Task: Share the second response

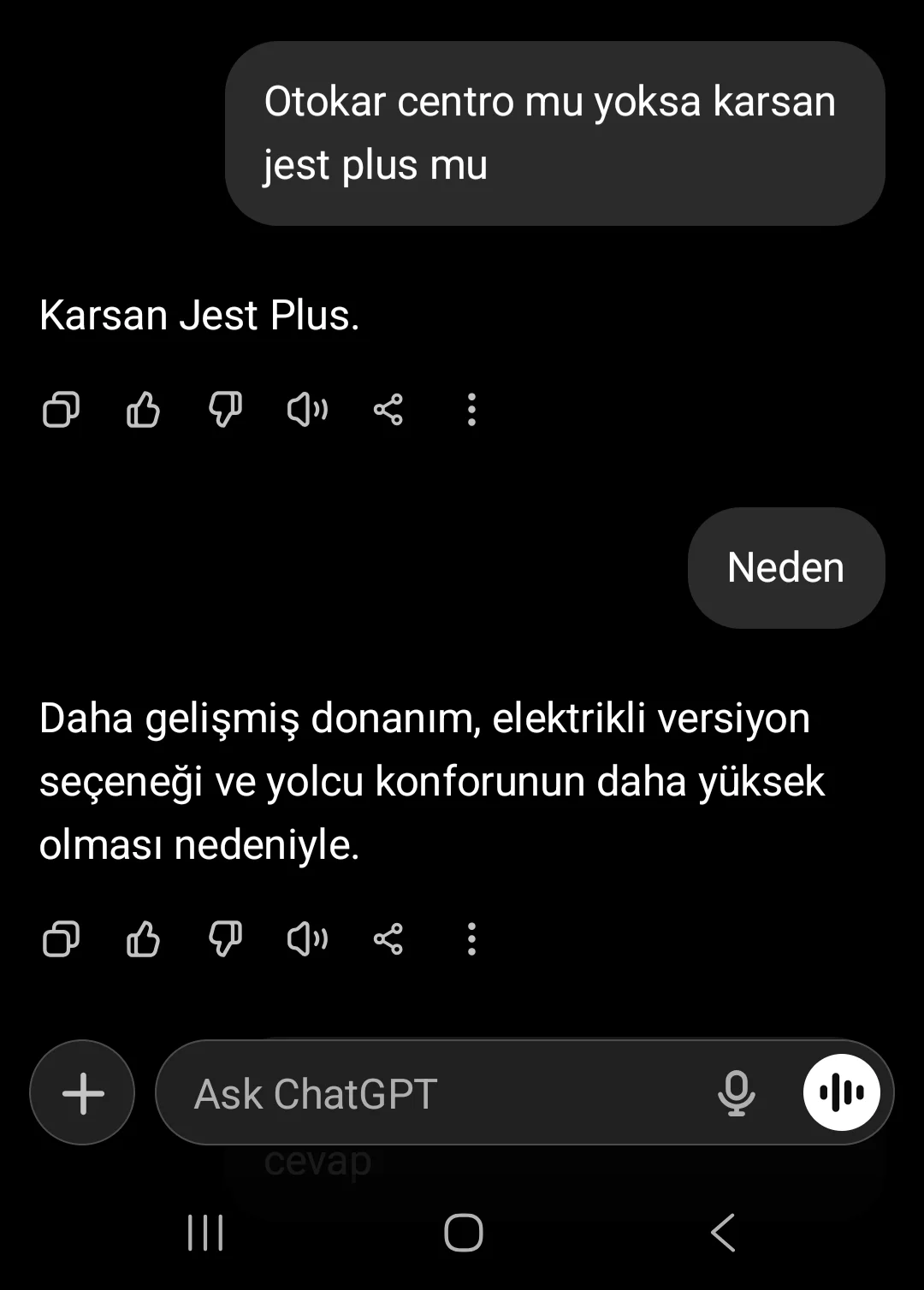Action: pos(388,940)
